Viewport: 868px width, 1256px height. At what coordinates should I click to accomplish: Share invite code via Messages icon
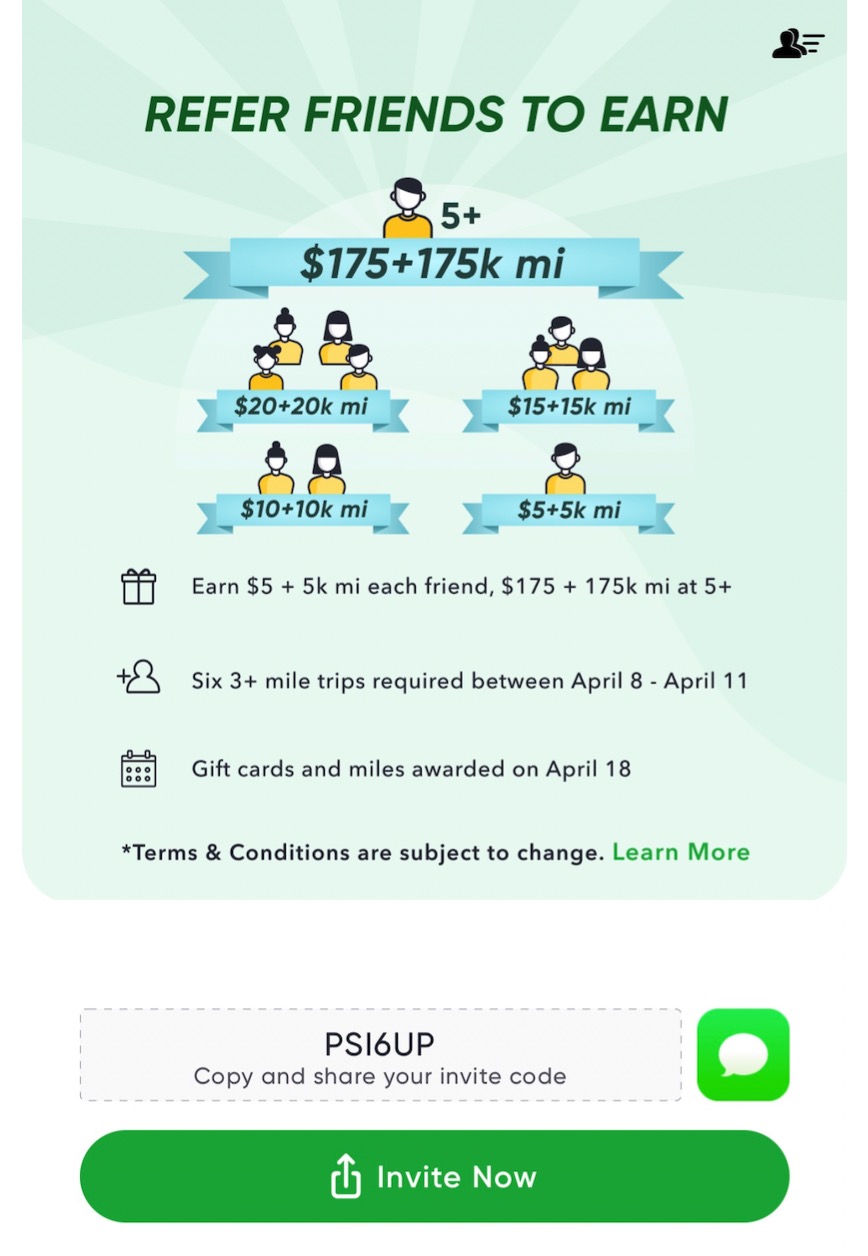pos(742,1055)
